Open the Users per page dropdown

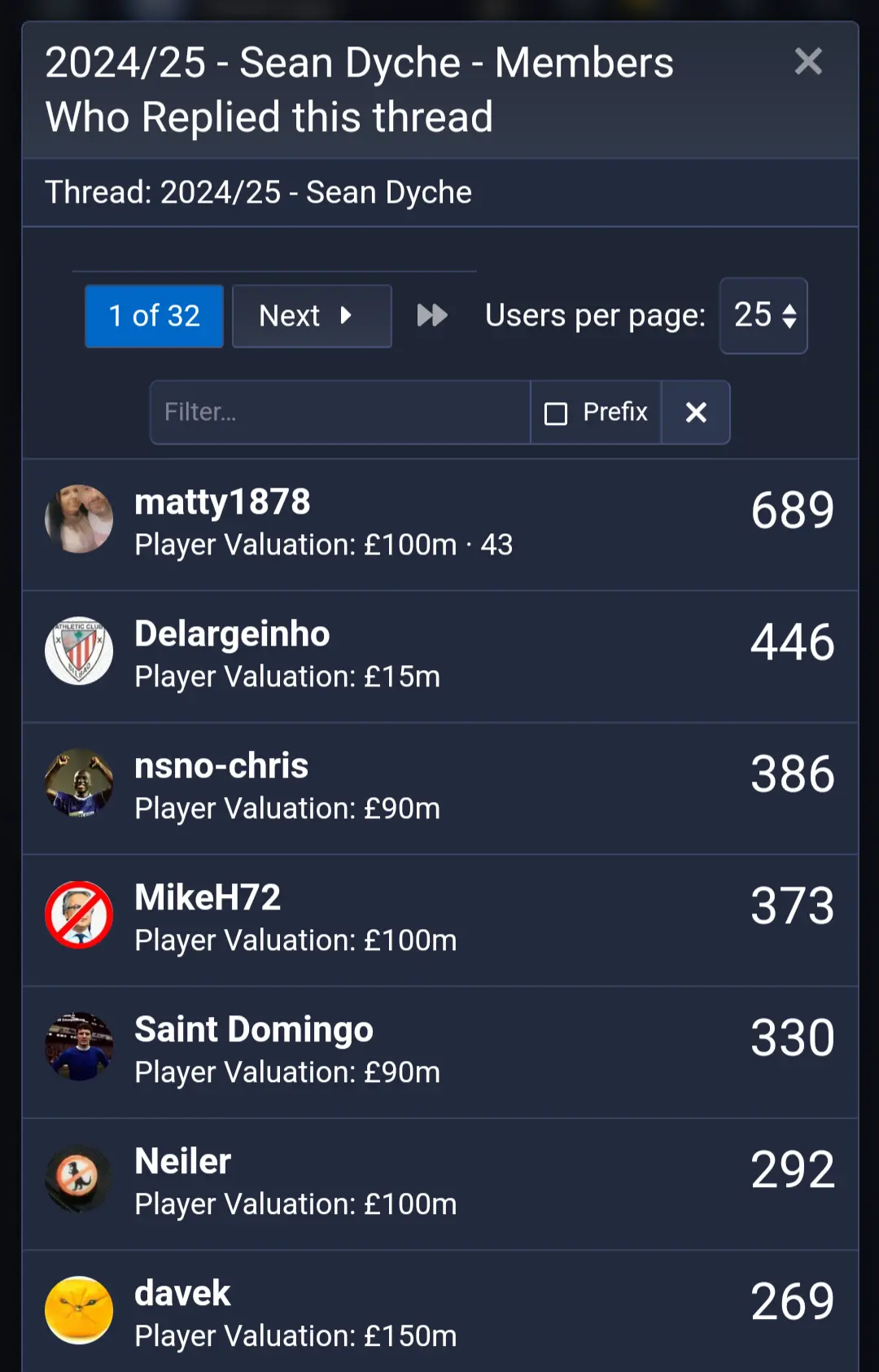tap(763, 316)
